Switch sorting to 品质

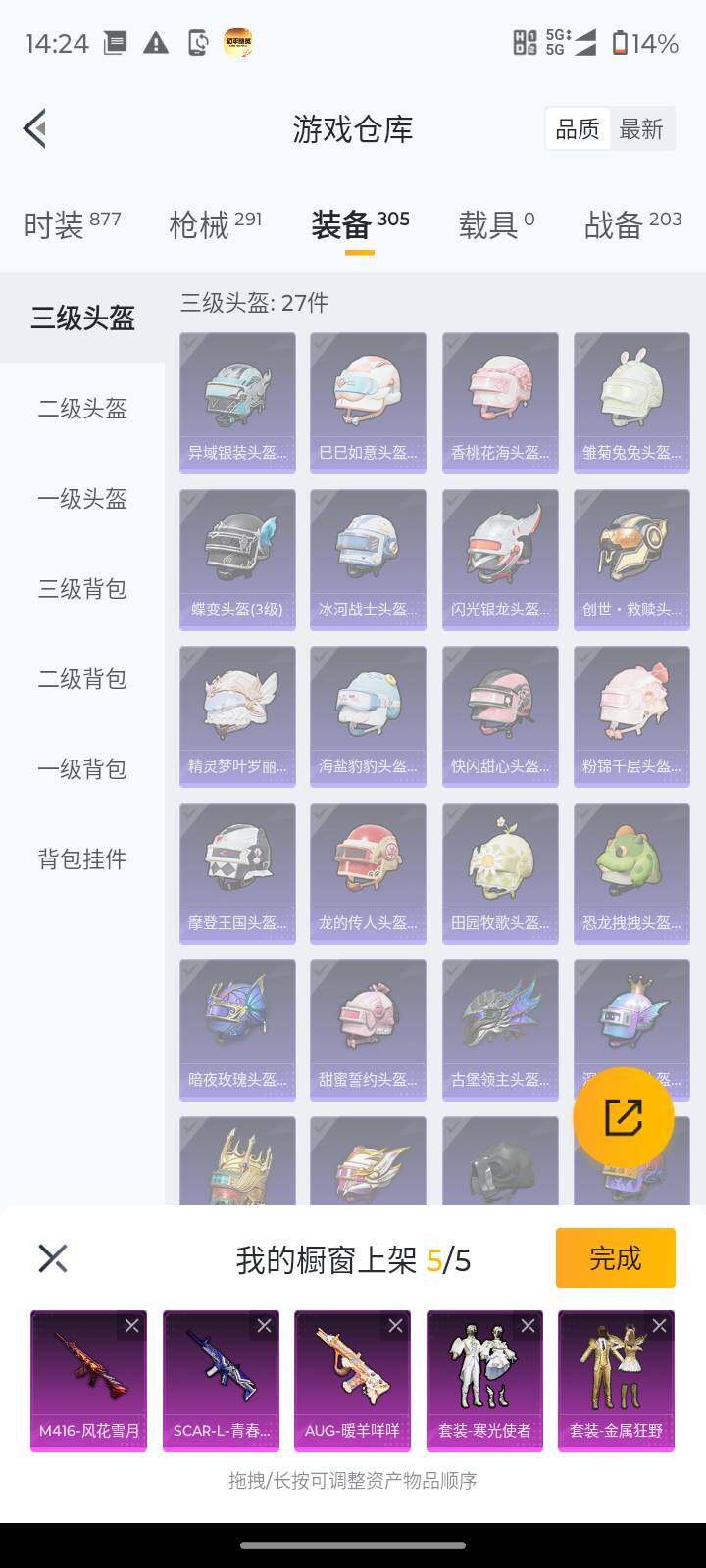coord(578,128)
